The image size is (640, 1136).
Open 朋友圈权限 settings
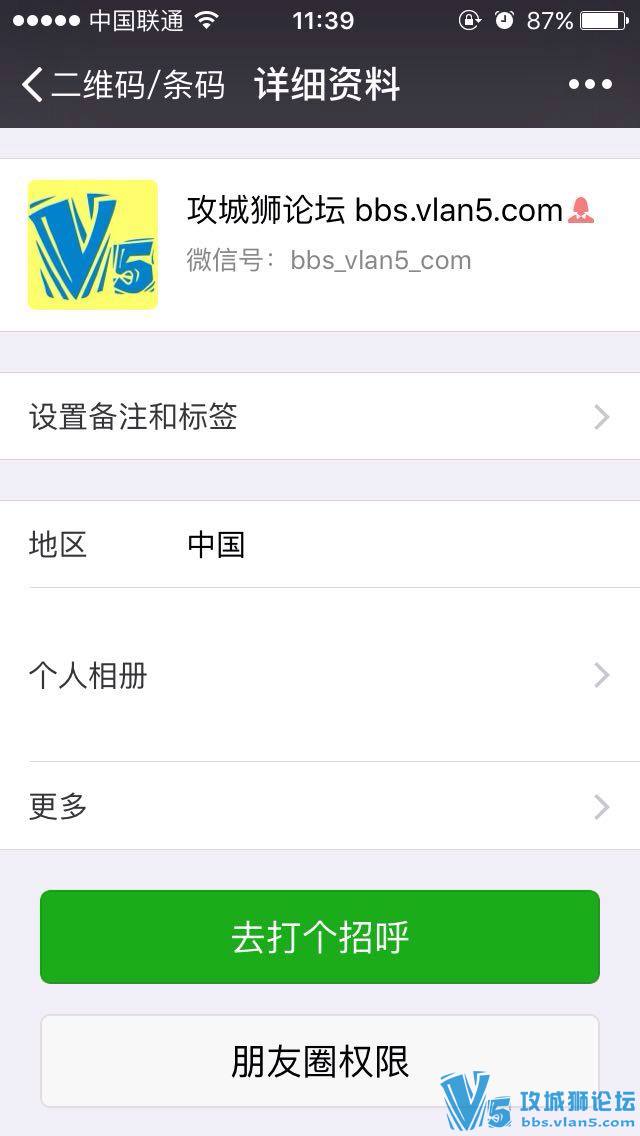(320, 1060)
